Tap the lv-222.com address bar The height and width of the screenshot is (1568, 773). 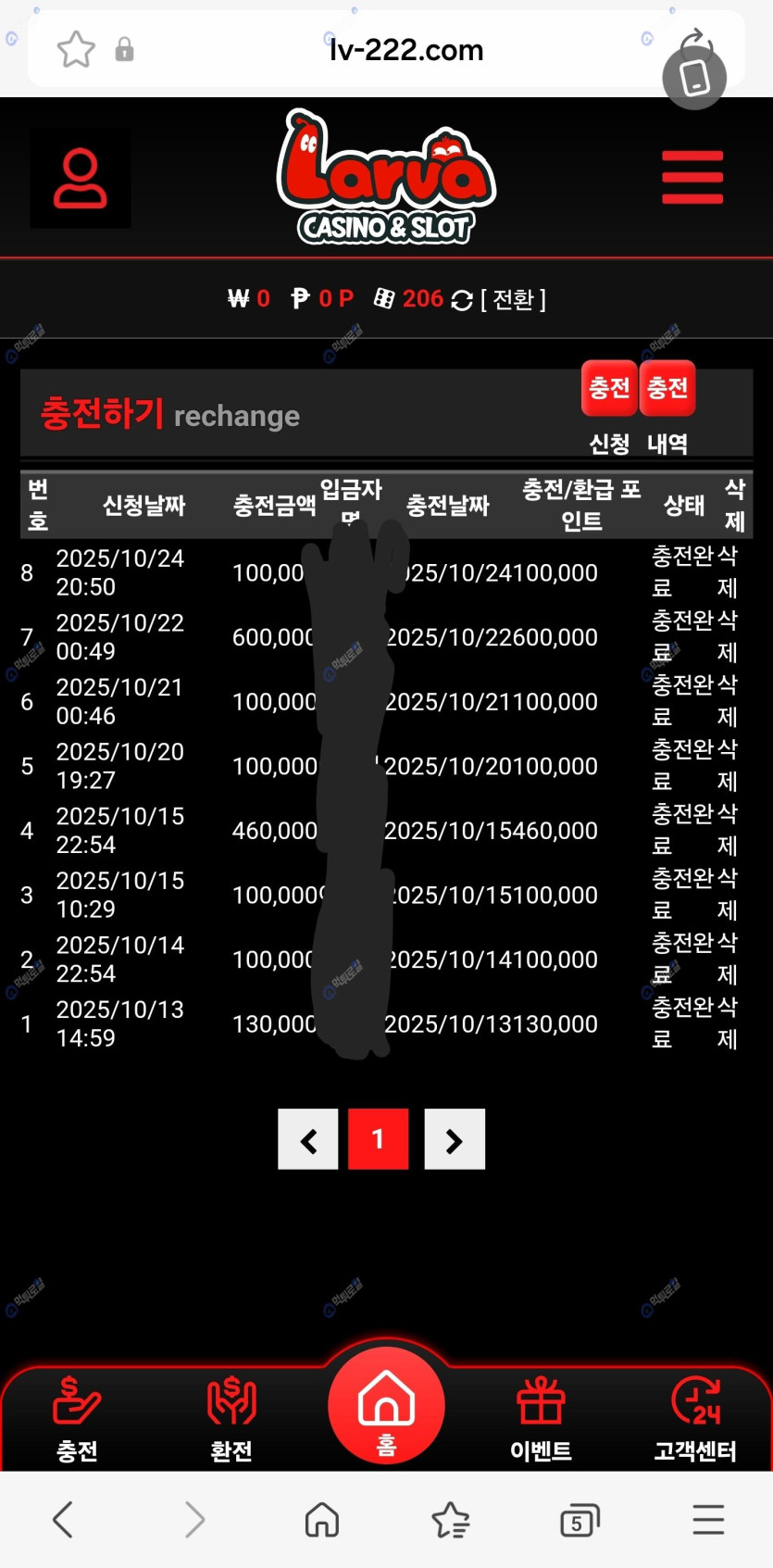[x=405, y=50]
